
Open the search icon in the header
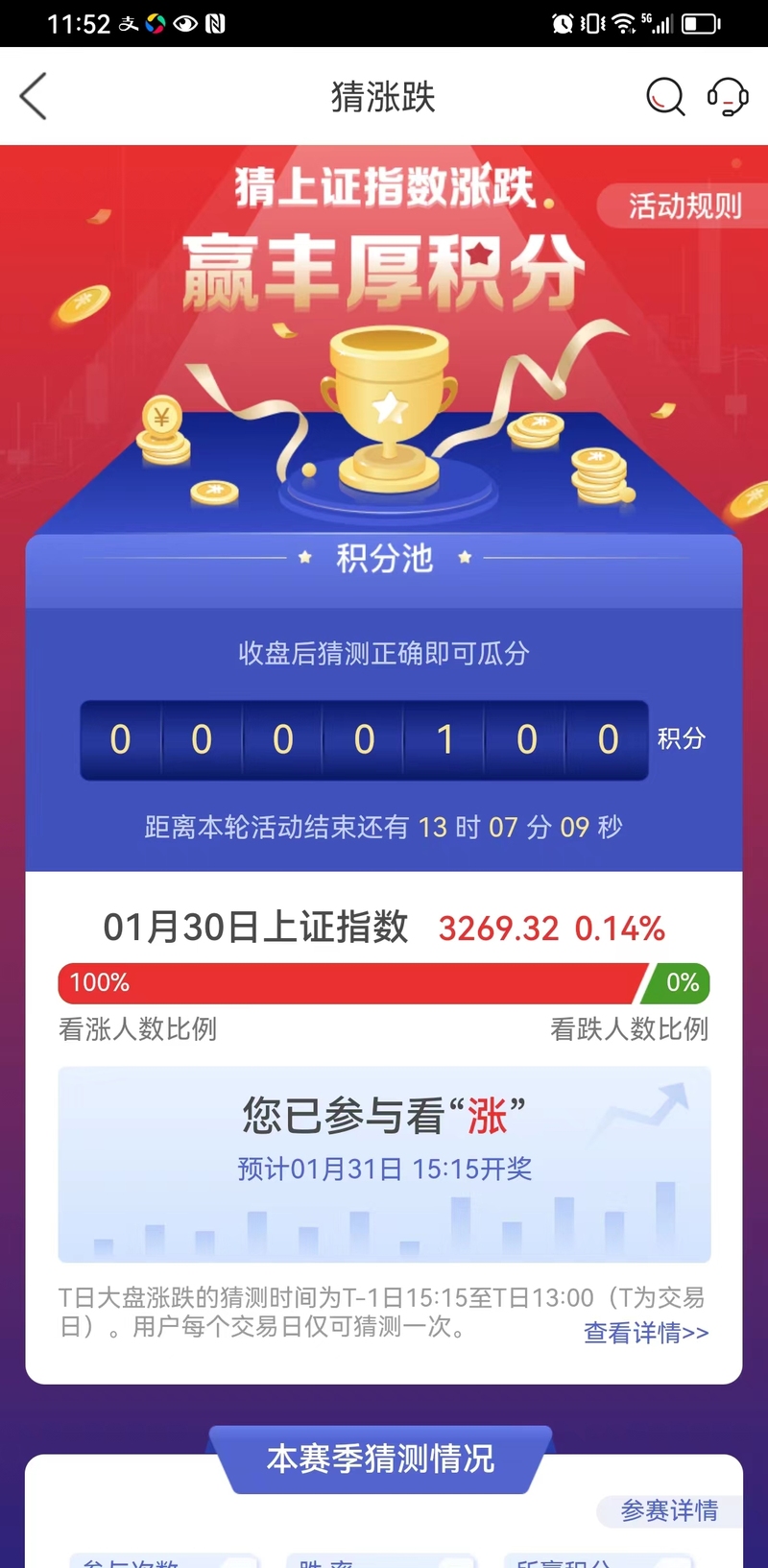664,97
